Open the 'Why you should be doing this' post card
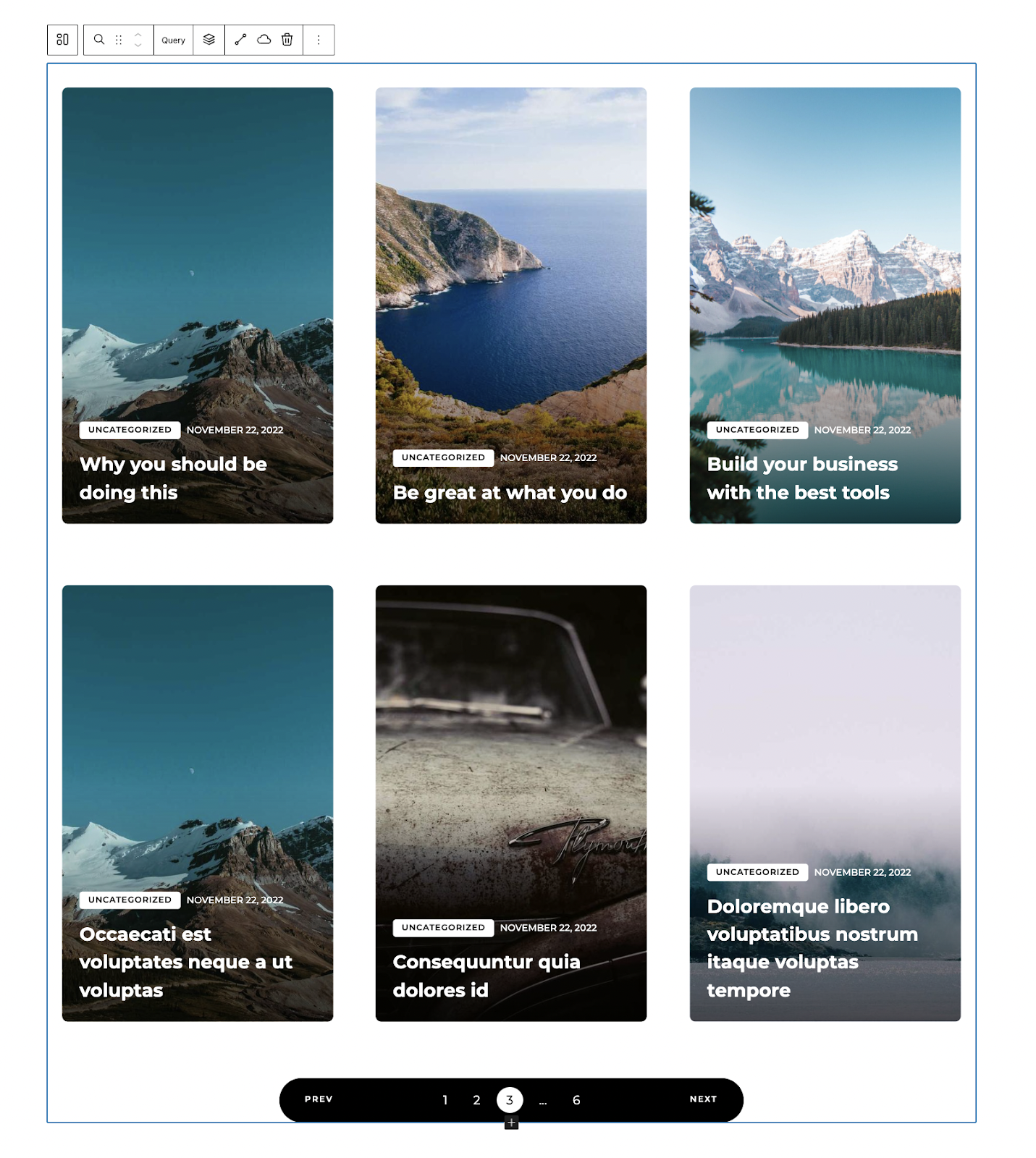Screen dimensions: 1036x1158 point(173,478)
